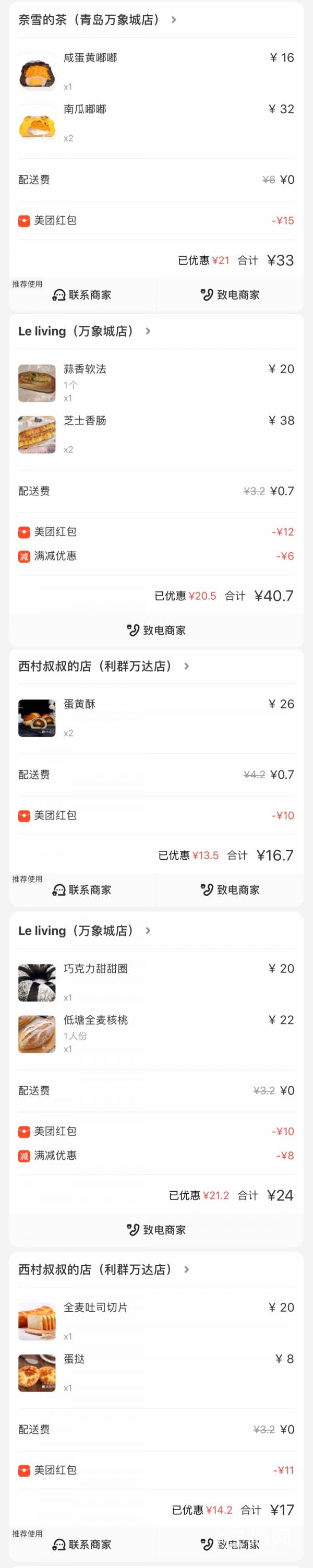The image size is (313, 1568).
Task: Call the merchant for the 蛋黄酥 order
Action: pyautogui.click(x=230, y=890)
